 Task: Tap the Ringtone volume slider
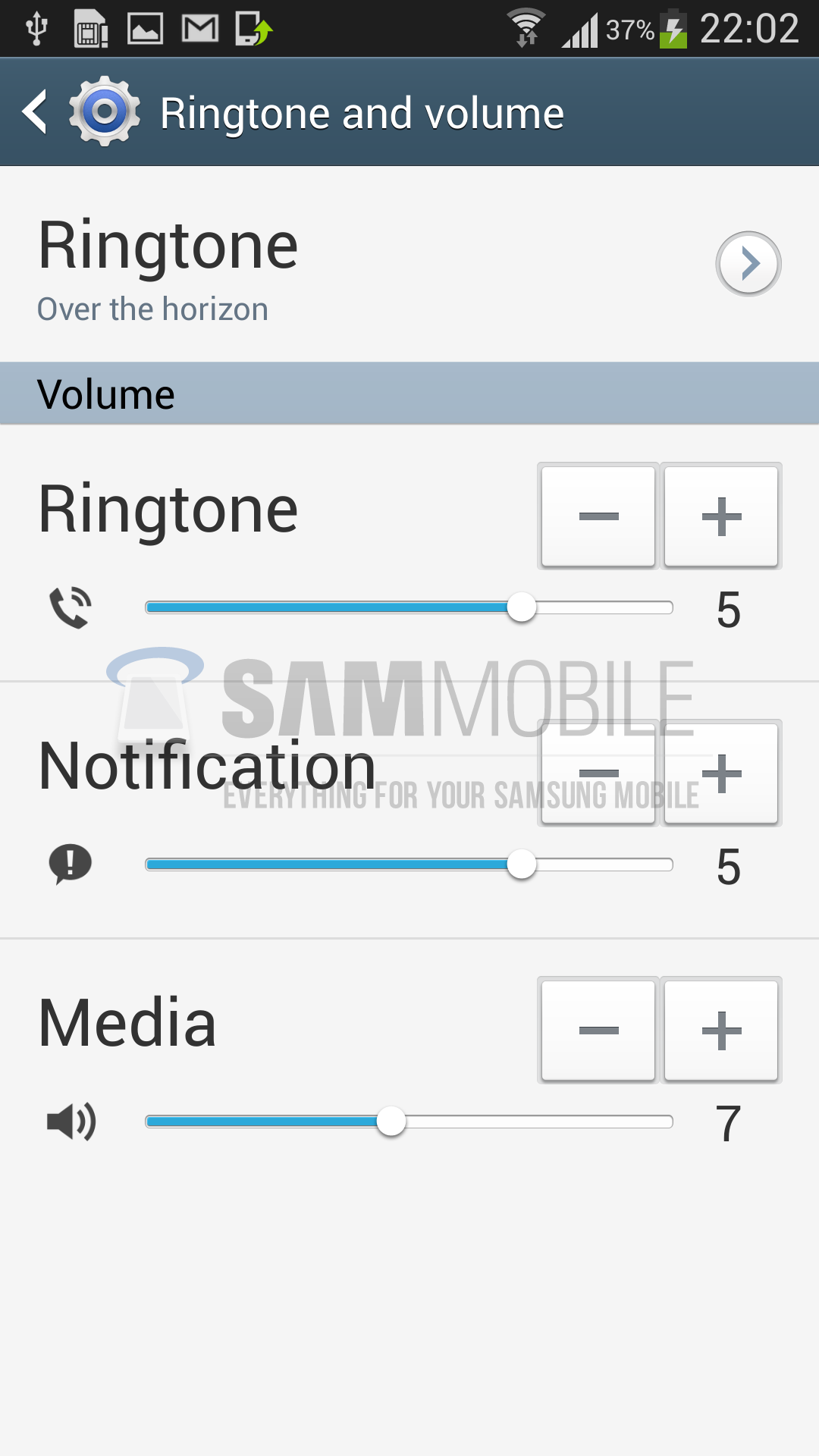click(x=409, y=607)
